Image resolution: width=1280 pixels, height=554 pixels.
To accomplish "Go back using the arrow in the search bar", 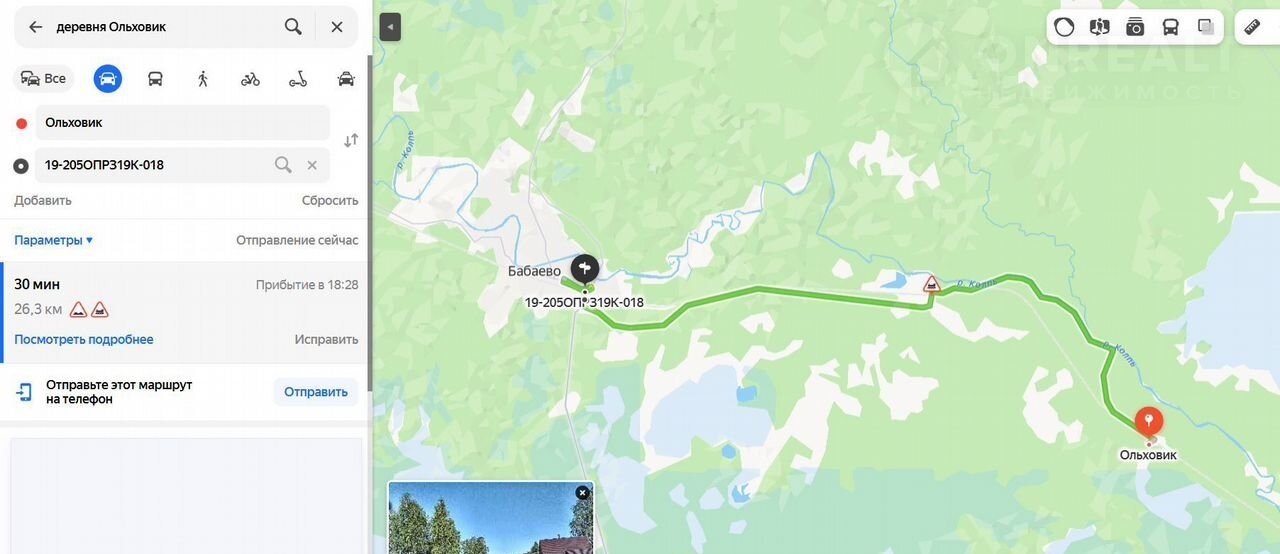I will point(36,27).
